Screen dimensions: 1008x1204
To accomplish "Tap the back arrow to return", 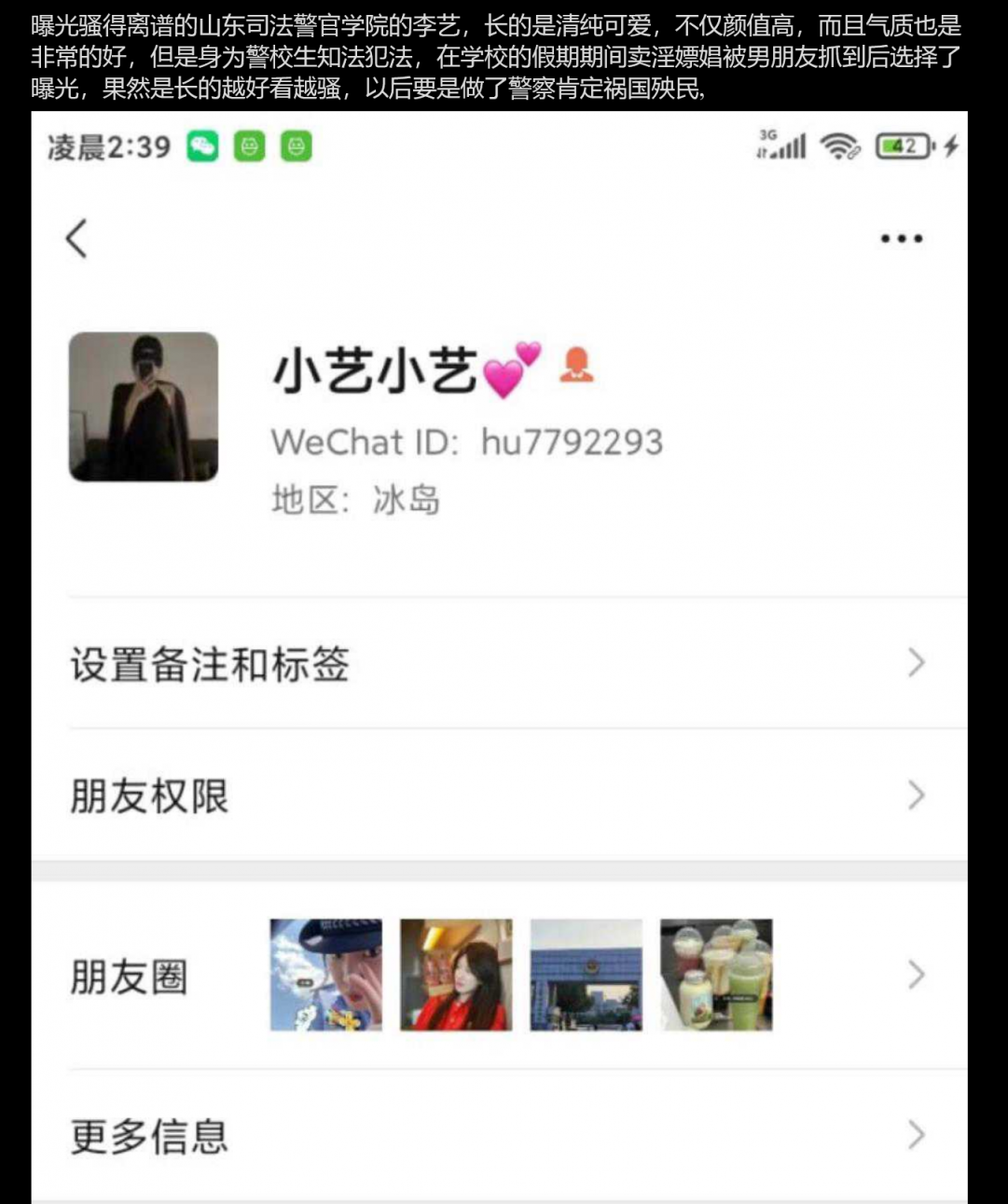I will (x=77, y=239).
